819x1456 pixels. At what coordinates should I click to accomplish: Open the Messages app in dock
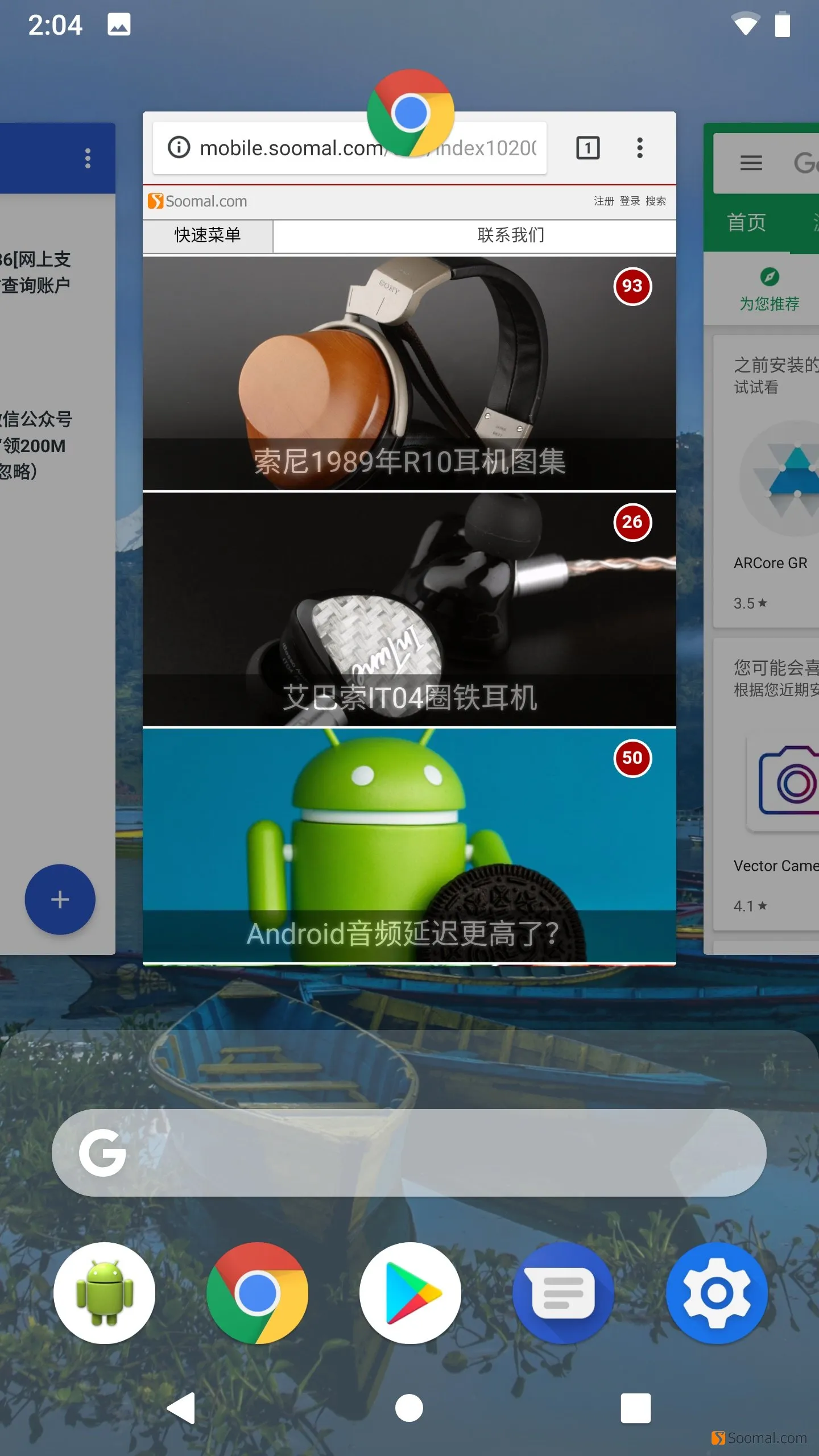[x=563, y=1293]
